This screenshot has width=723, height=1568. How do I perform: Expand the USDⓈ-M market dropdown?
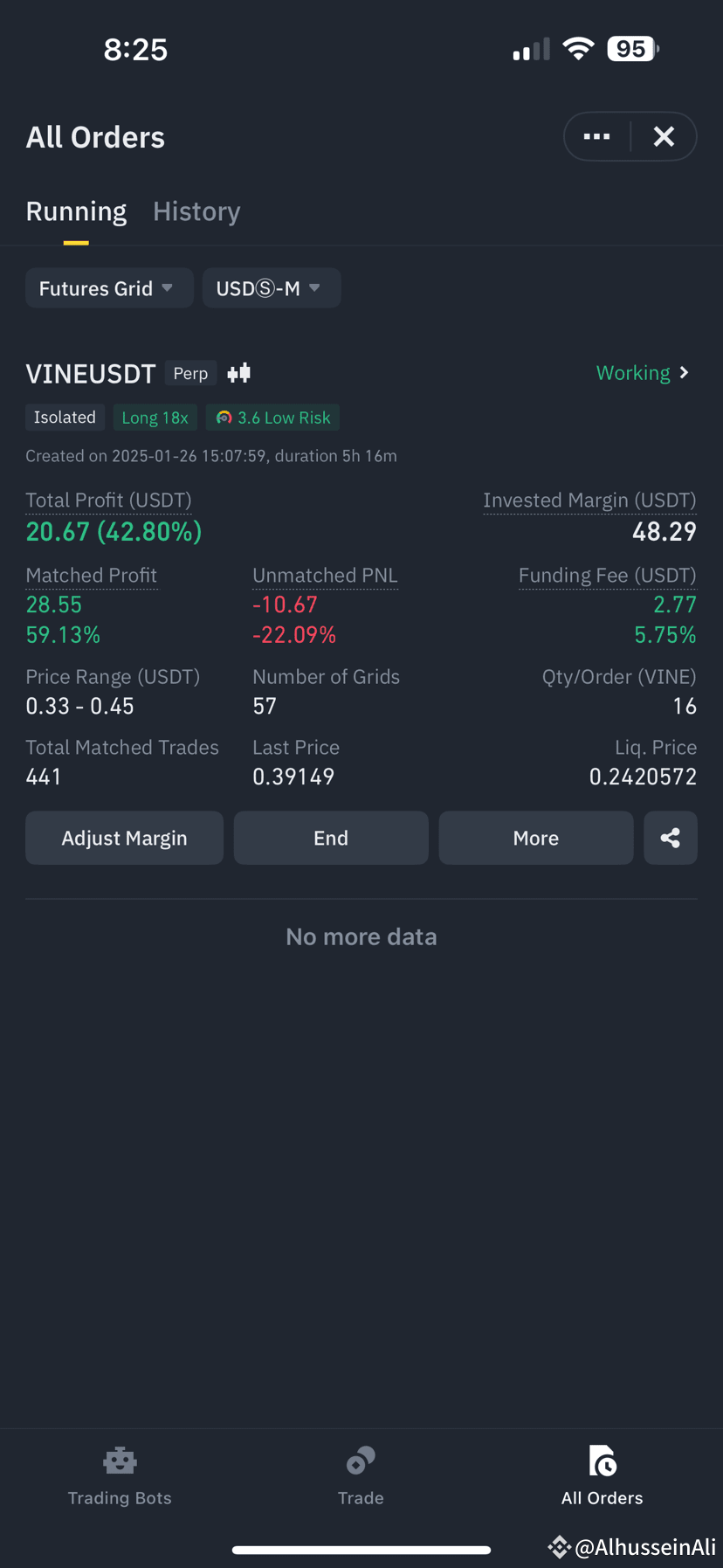click(x=272, y=288)
